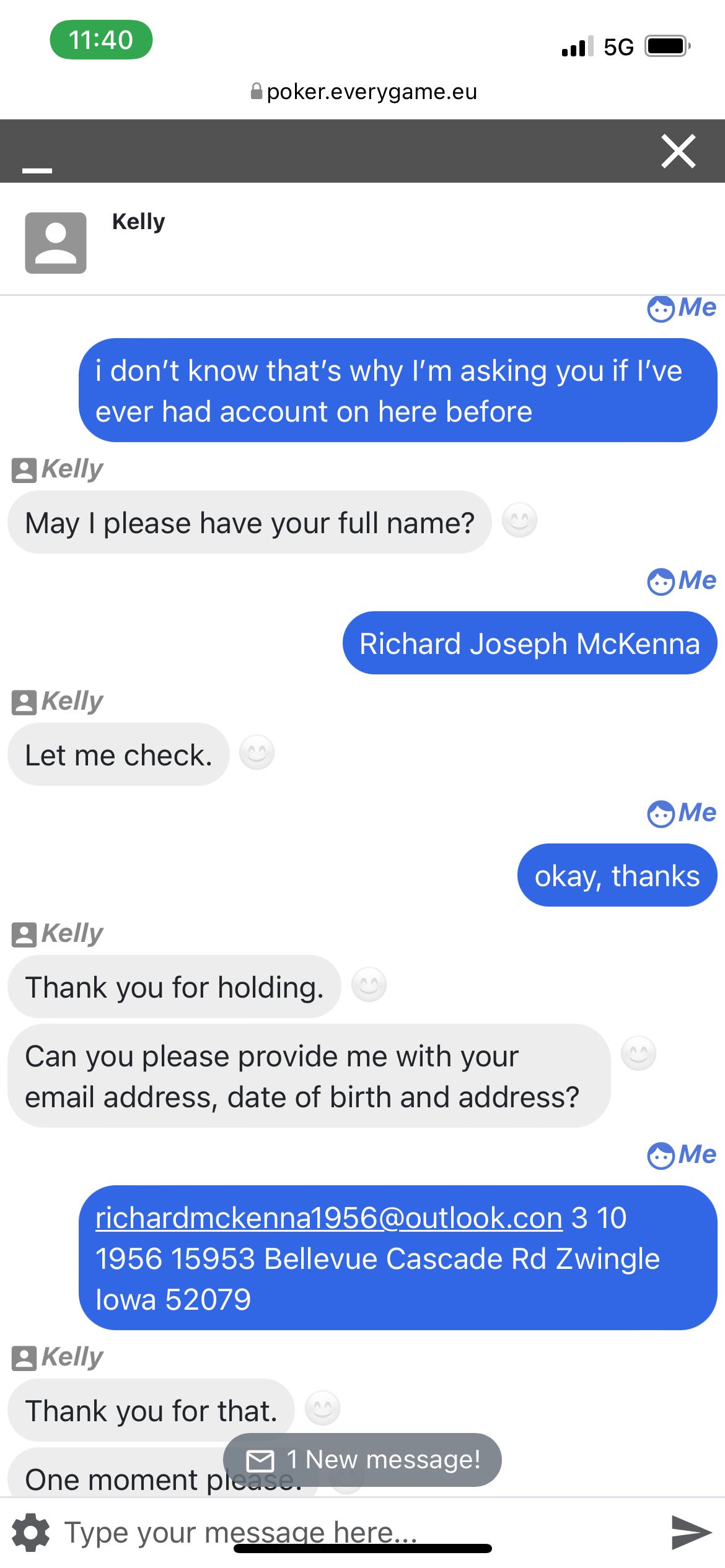Tap the poker.everygame.eu address bar
Screen dimensions: 725x1568
click(x=364, y=92)
